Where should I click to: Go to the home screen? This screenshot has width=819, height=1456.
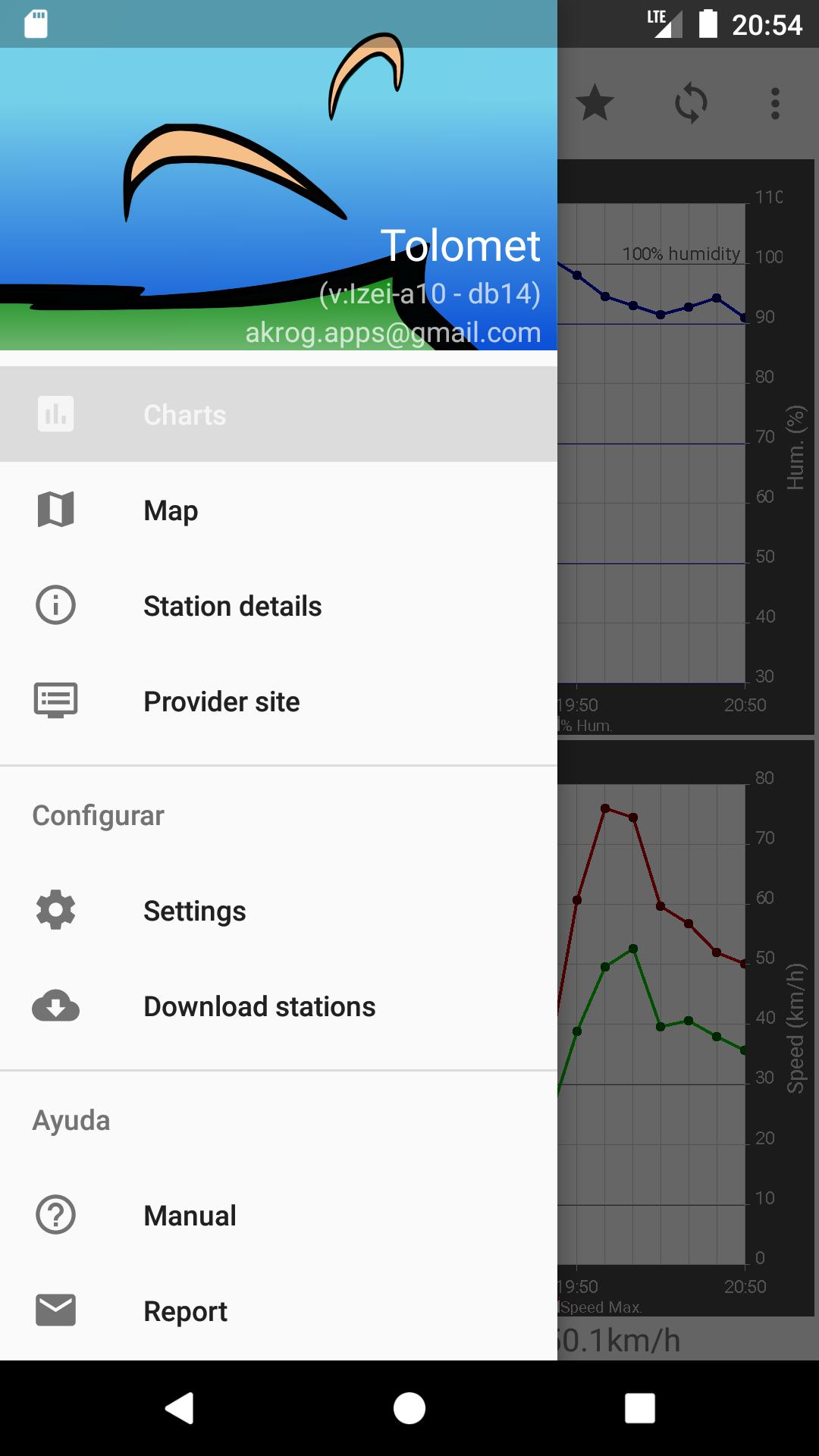point(409,1408)
